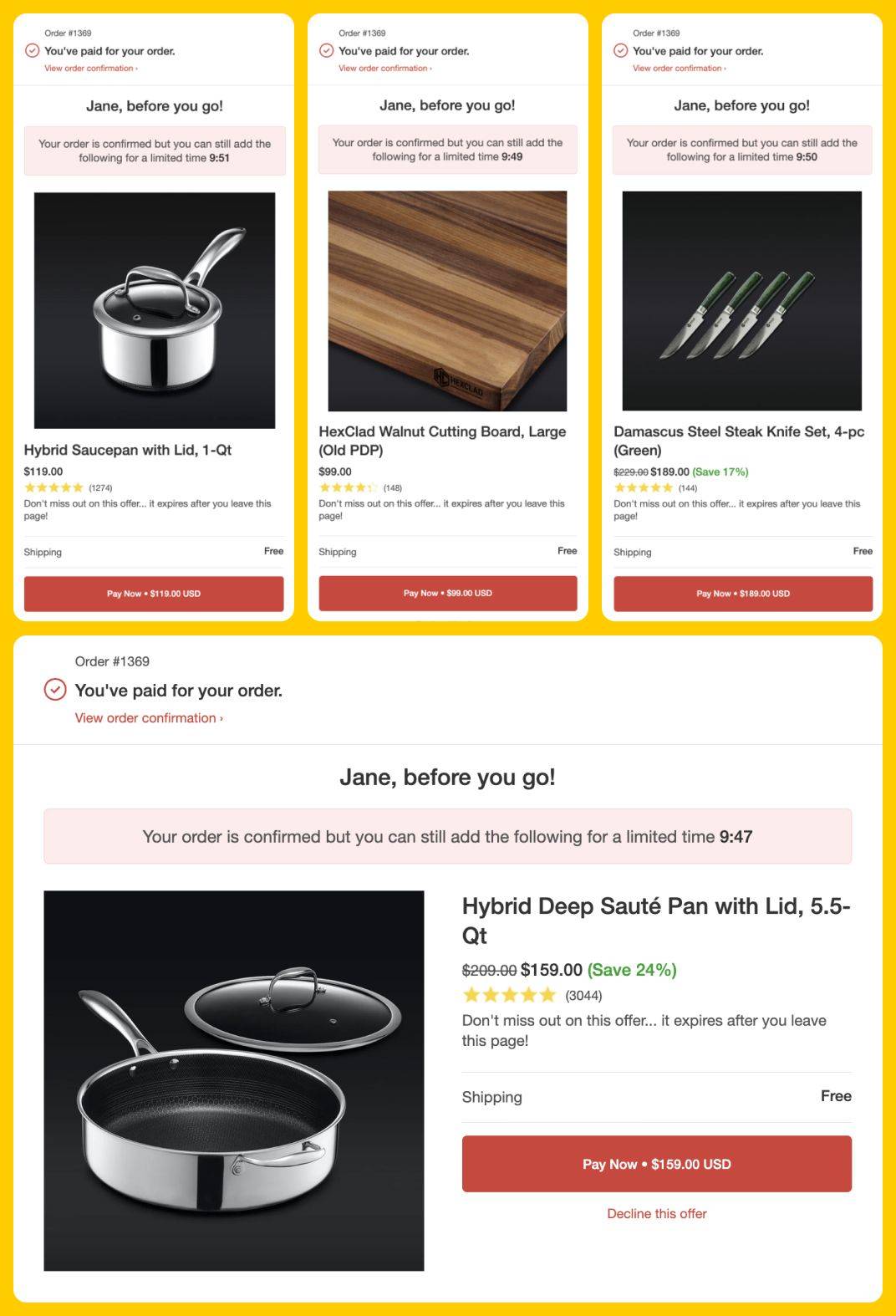896x1316 pixels.
Task: Select the checkmark icon on the Steak Knife Set card
Action: point(621,50)
